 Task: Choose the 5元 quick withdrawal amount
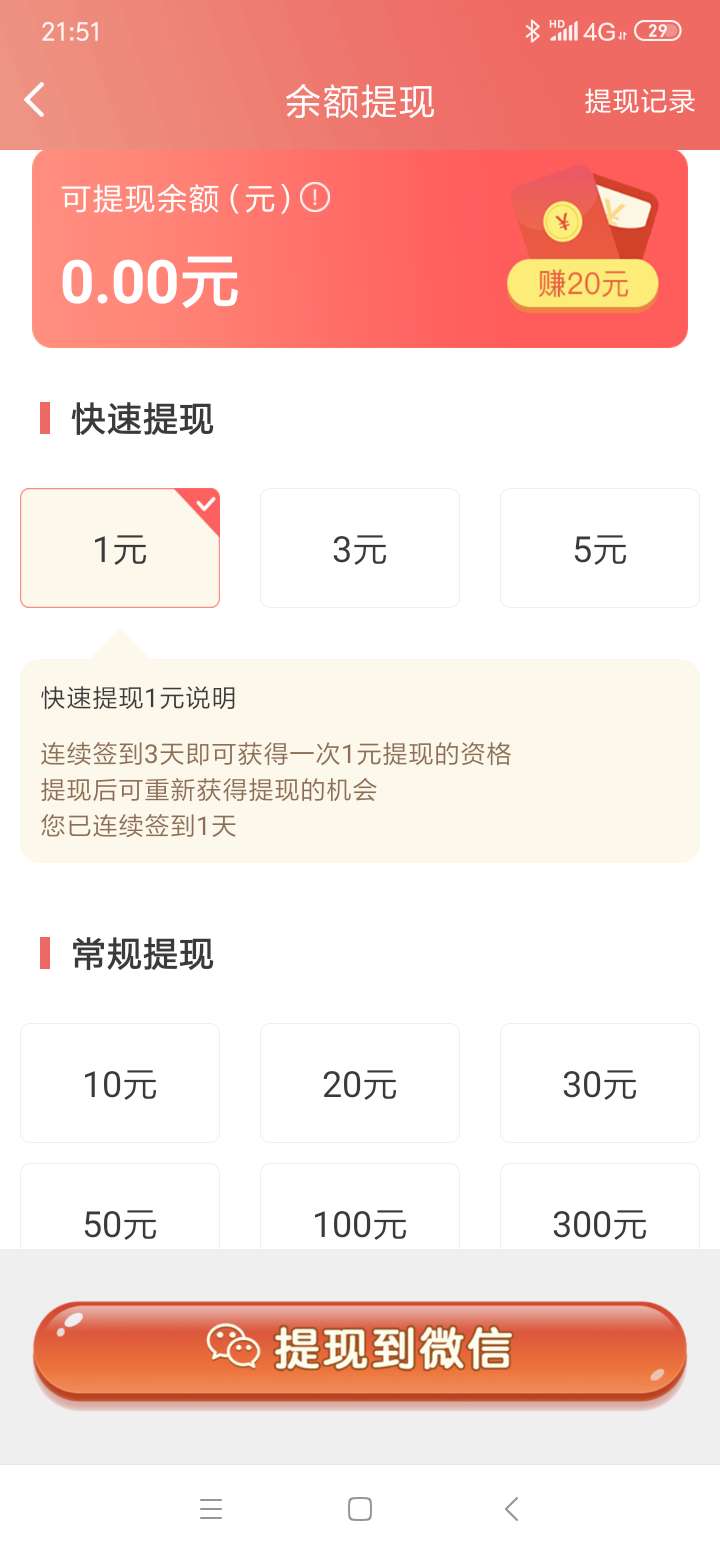600,548
